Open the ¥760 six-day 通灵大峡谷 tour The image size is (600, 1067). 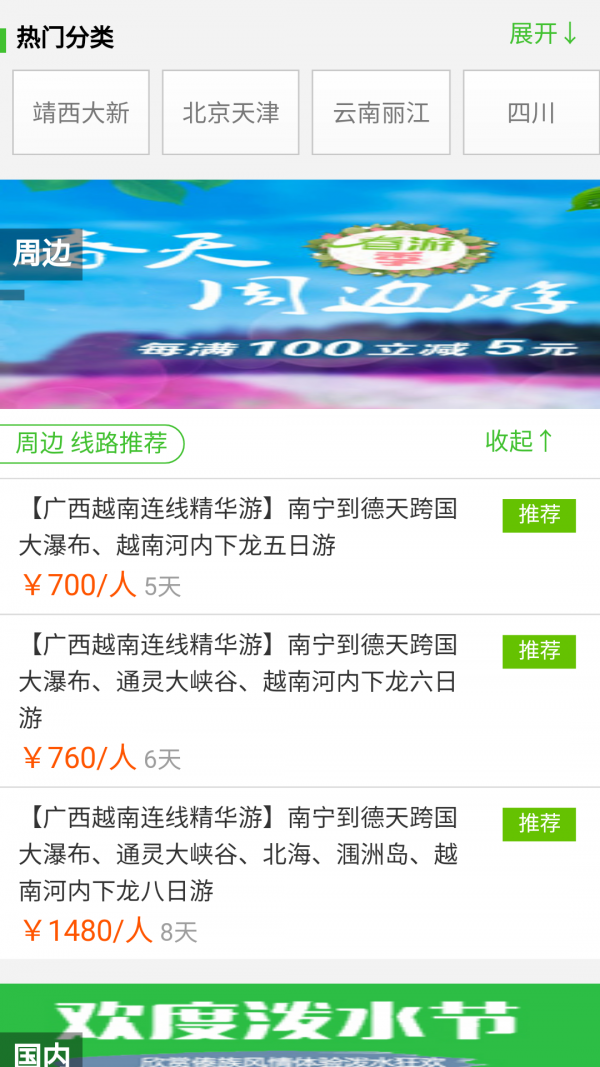point(240,700)
